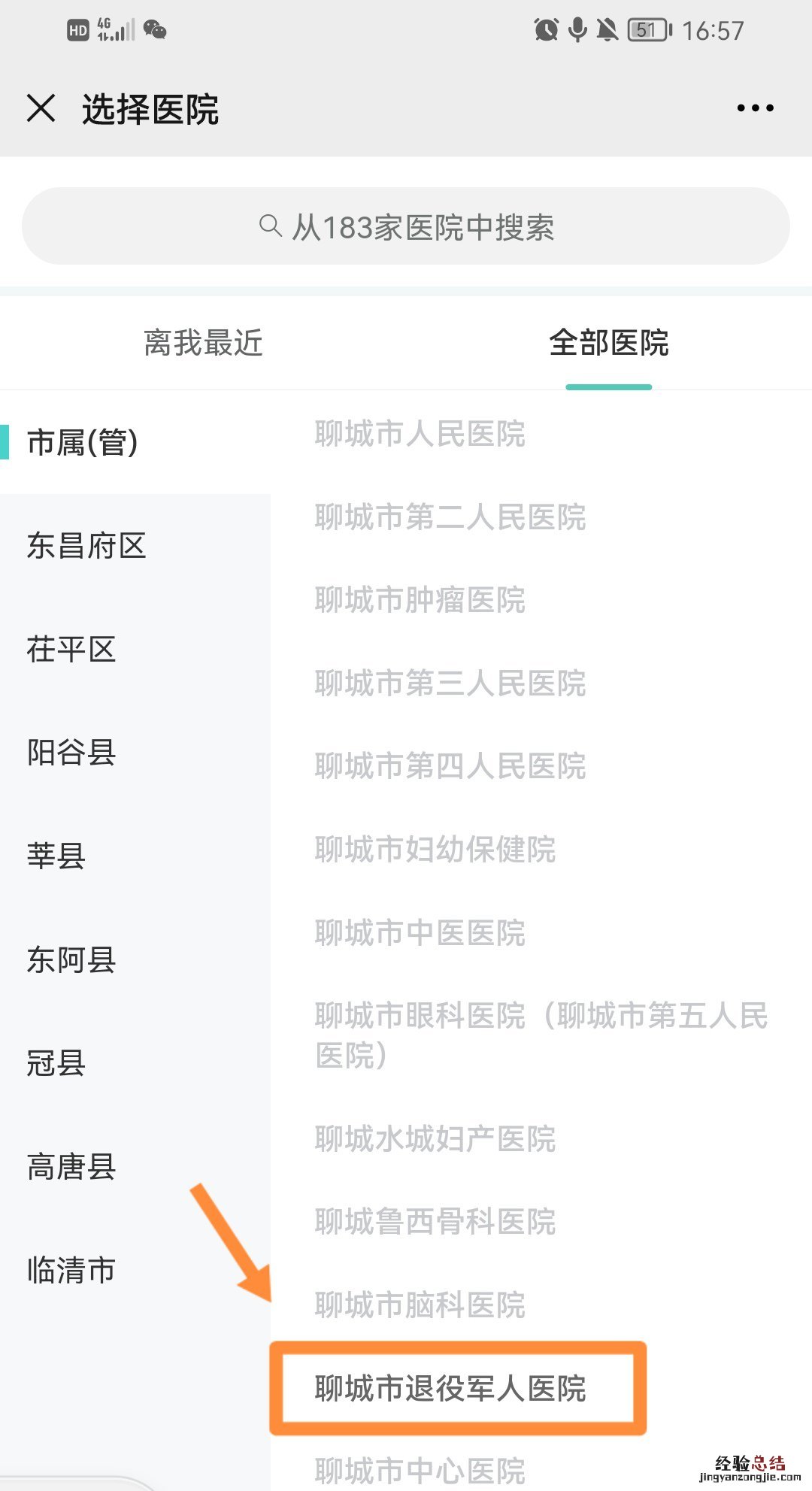Pick 聊城市人民医院 from the list

coord(420,434)
